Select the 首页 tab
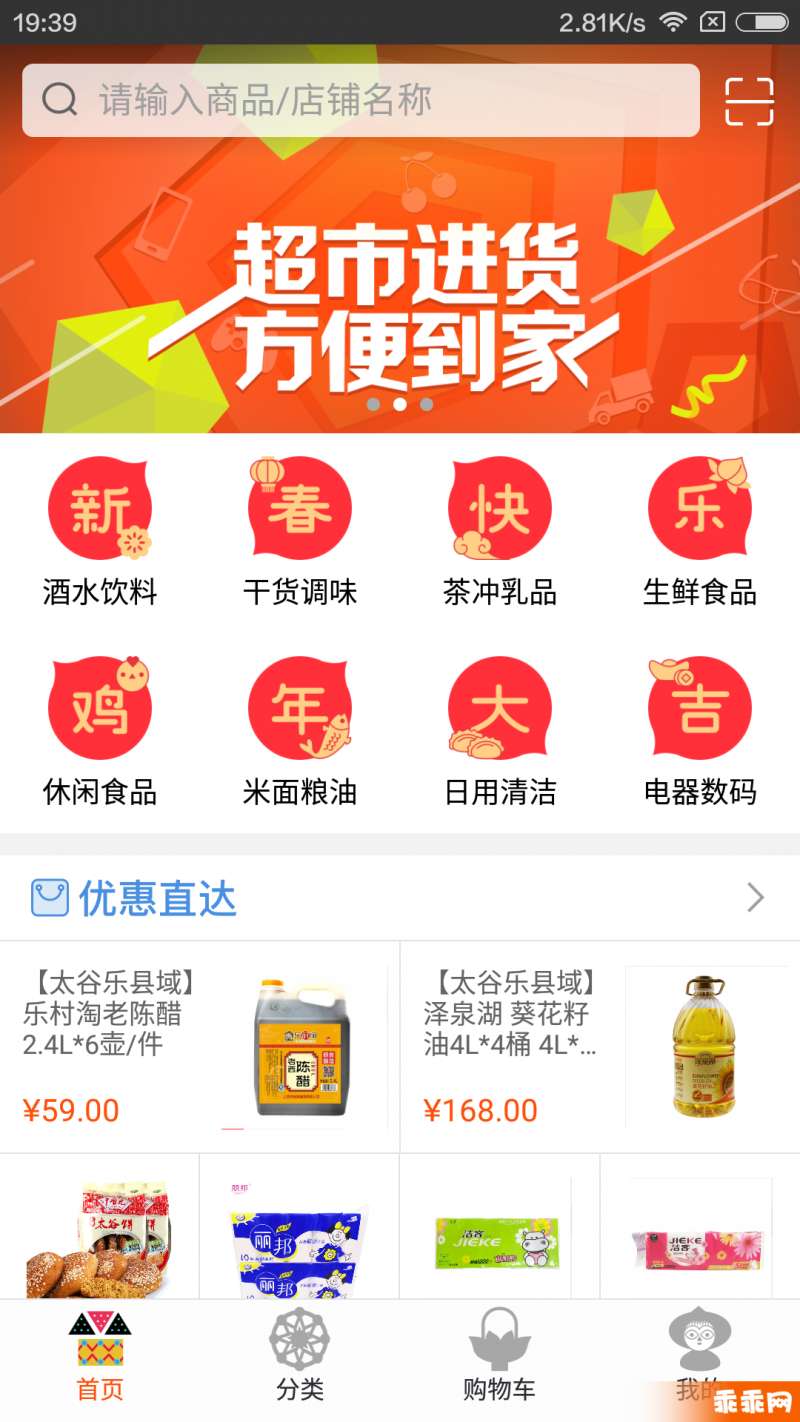The image size is (800, 1422). (x=100, y=1357)
